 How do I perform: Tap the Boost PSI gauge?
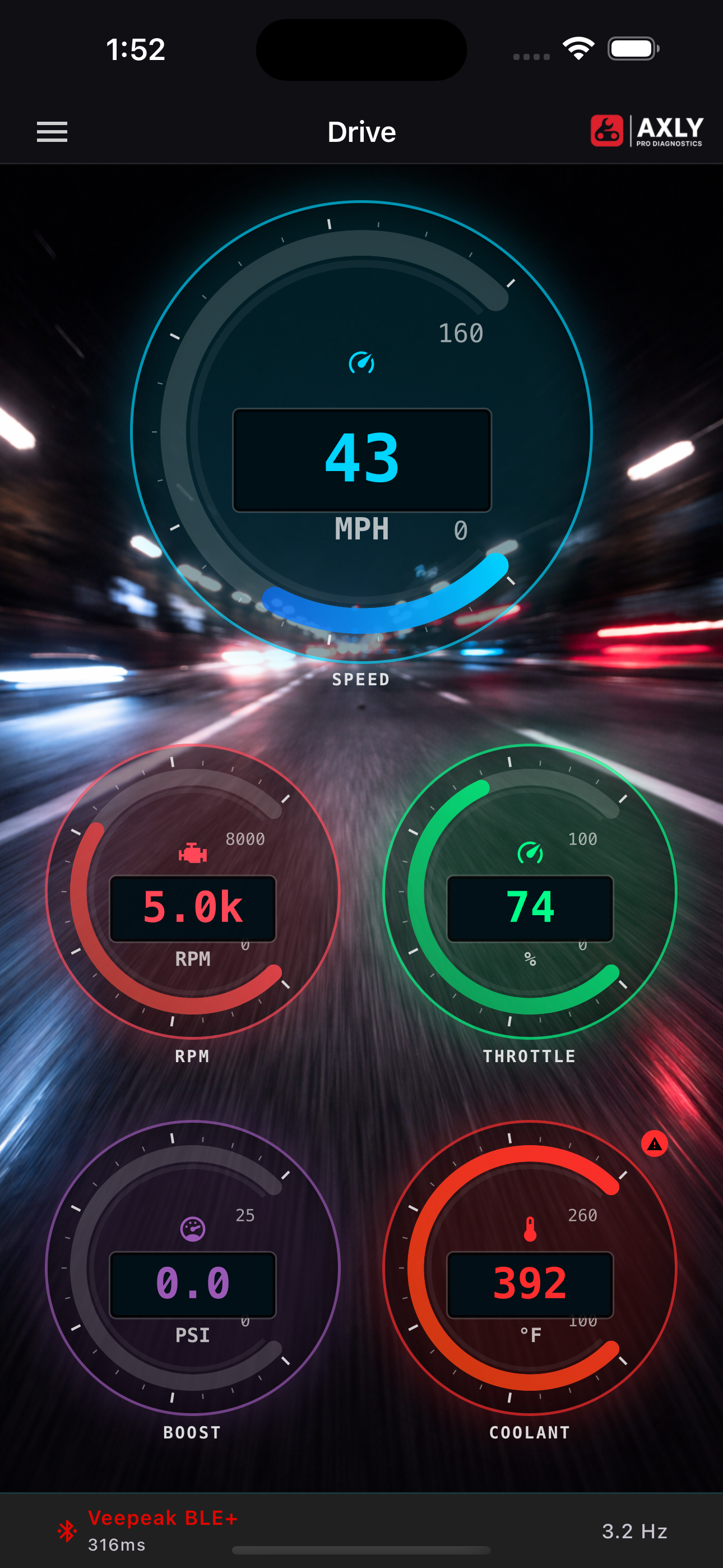click(192, 1267)
